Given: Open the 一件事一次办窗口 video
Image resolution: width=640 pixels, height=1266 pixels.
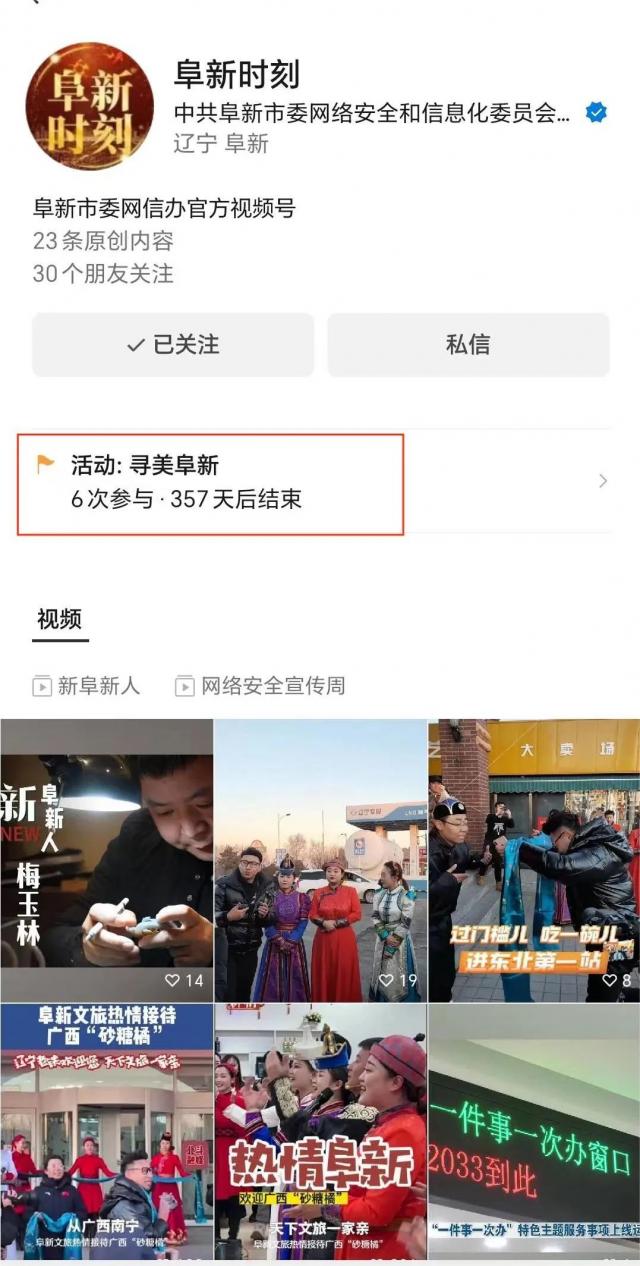Looking at the screenshot, I should (534, 1130).
